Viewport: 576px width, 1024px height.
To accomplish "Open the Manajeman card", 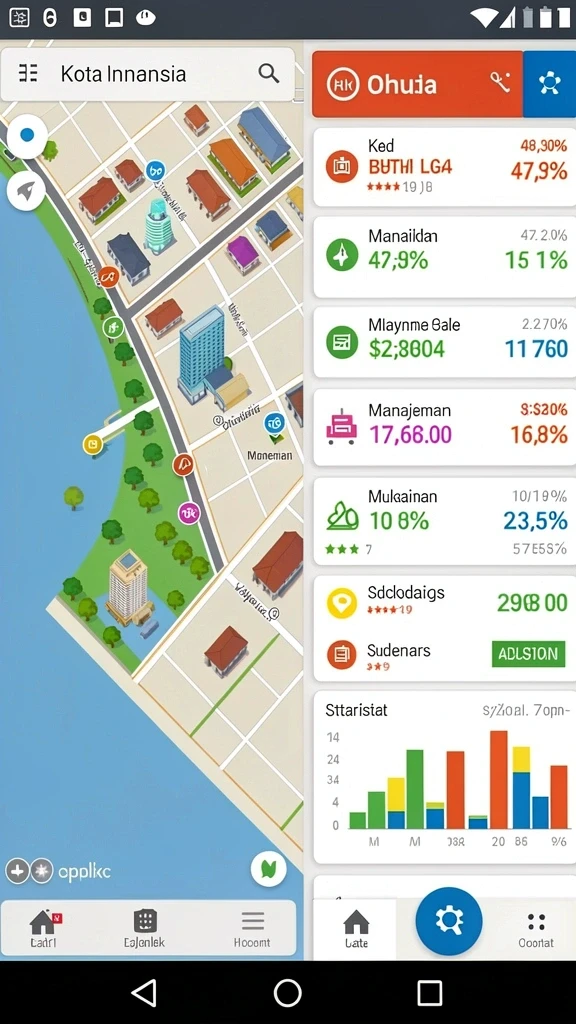I will click(444, 428).
